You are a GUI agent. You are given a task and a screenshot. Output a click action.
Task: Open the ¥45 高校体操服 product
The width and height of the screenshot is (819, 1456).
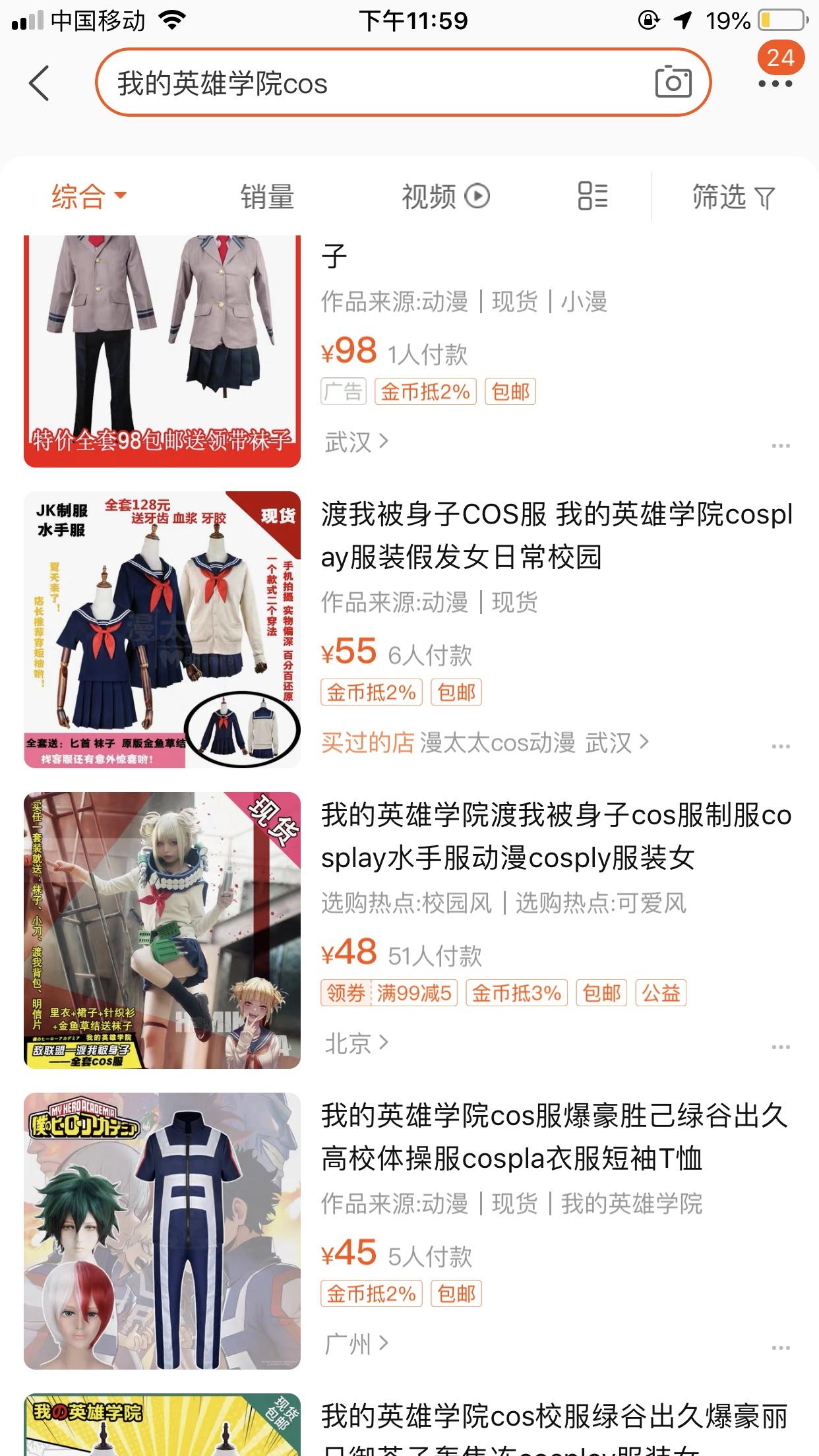click(556, 1137)
